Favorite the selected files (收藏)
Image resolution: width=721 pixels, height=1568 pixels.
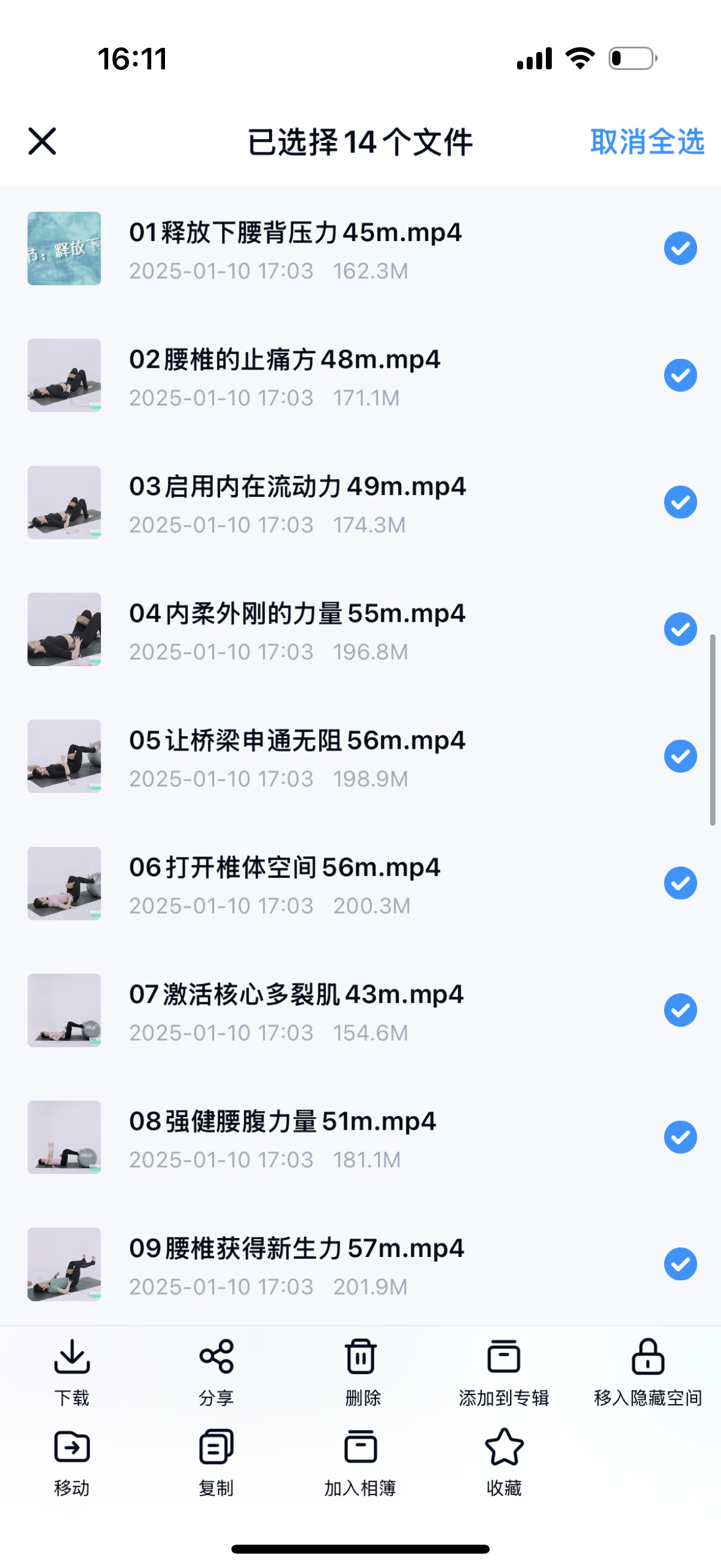[504, 1461]
